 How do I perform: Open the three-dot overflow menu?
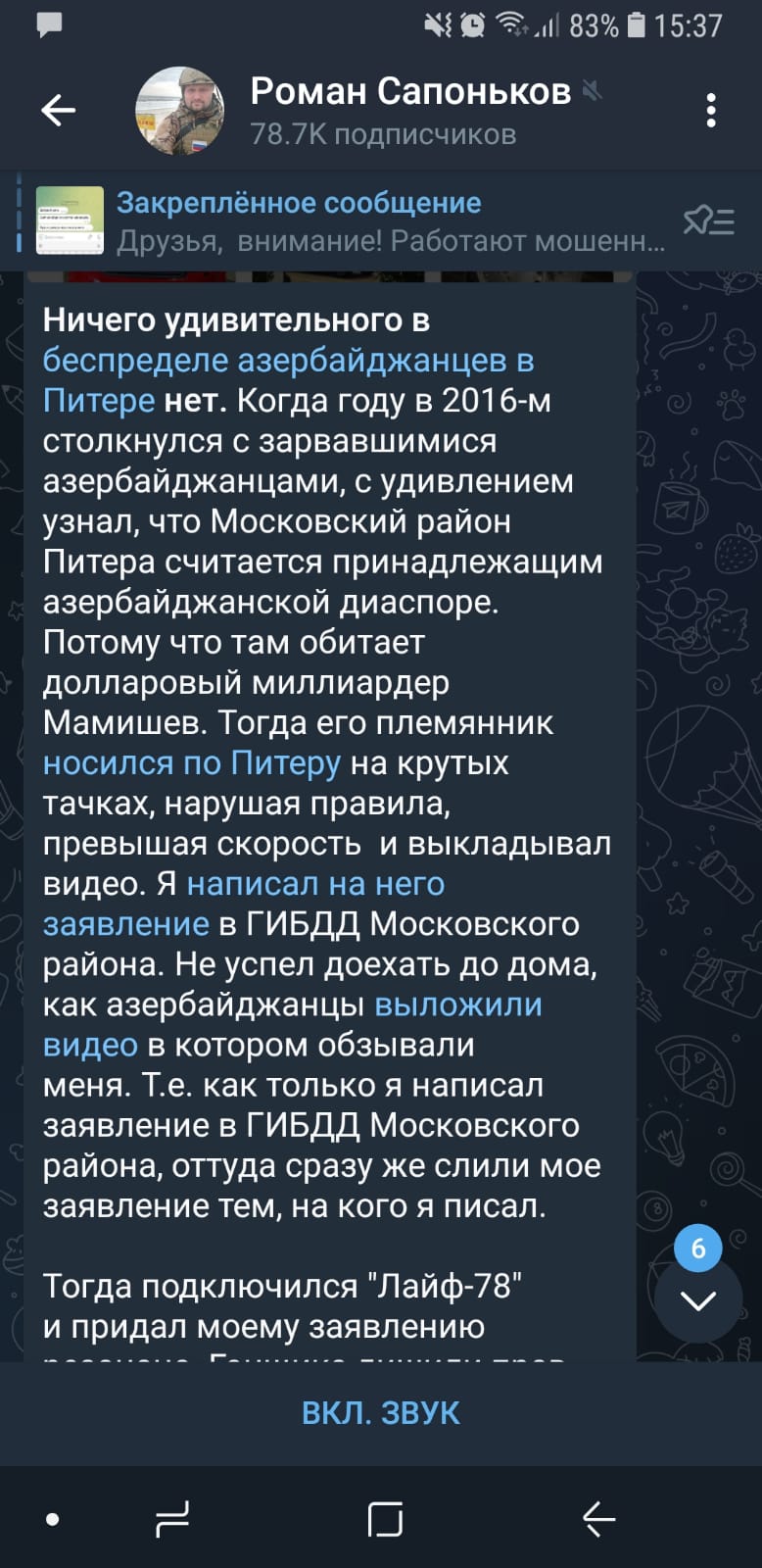pos(711,111)
